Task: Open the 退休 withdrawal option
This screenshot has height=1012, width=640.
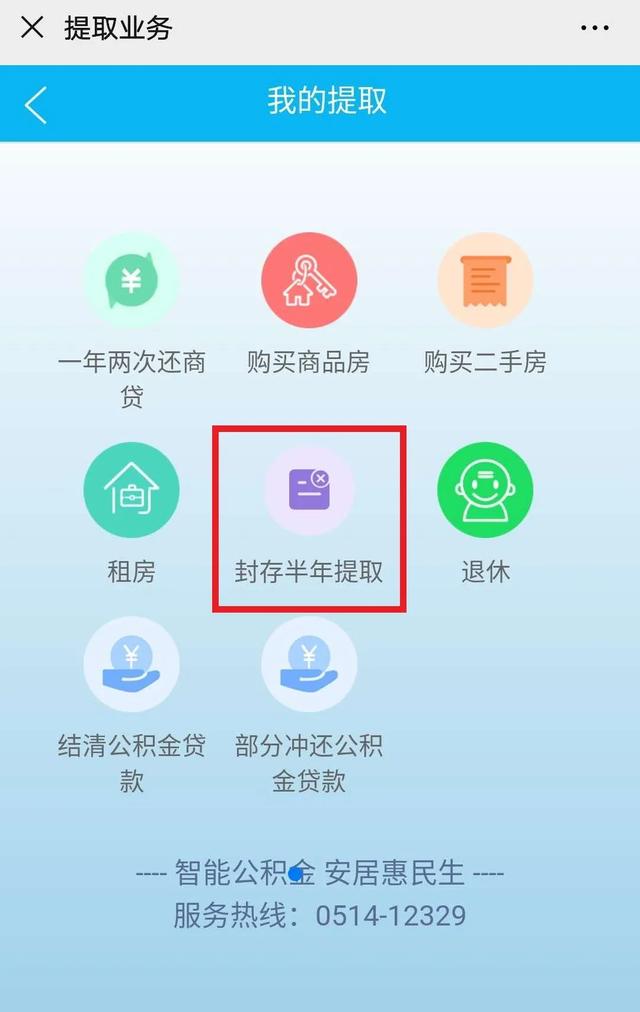Action: tap(485, 491)
